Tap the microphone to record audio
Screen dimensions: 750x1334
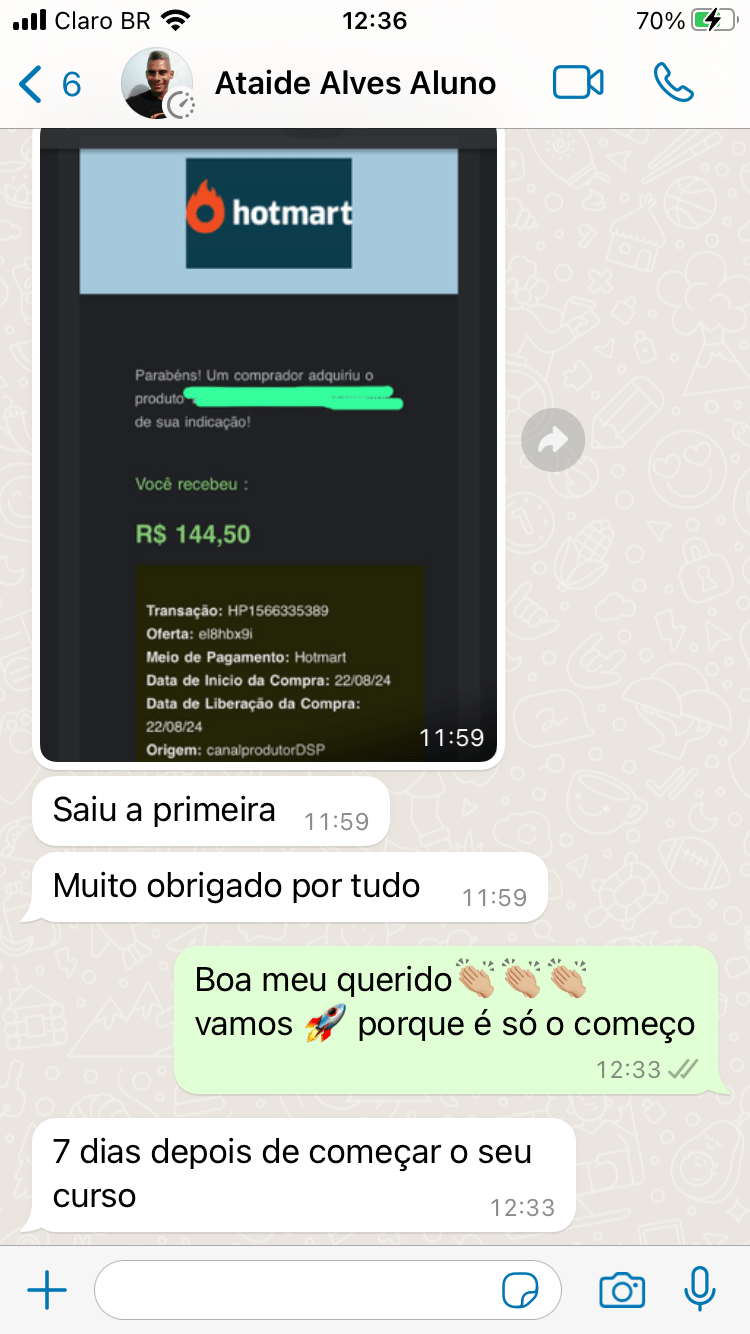[x=700, y=1289]
